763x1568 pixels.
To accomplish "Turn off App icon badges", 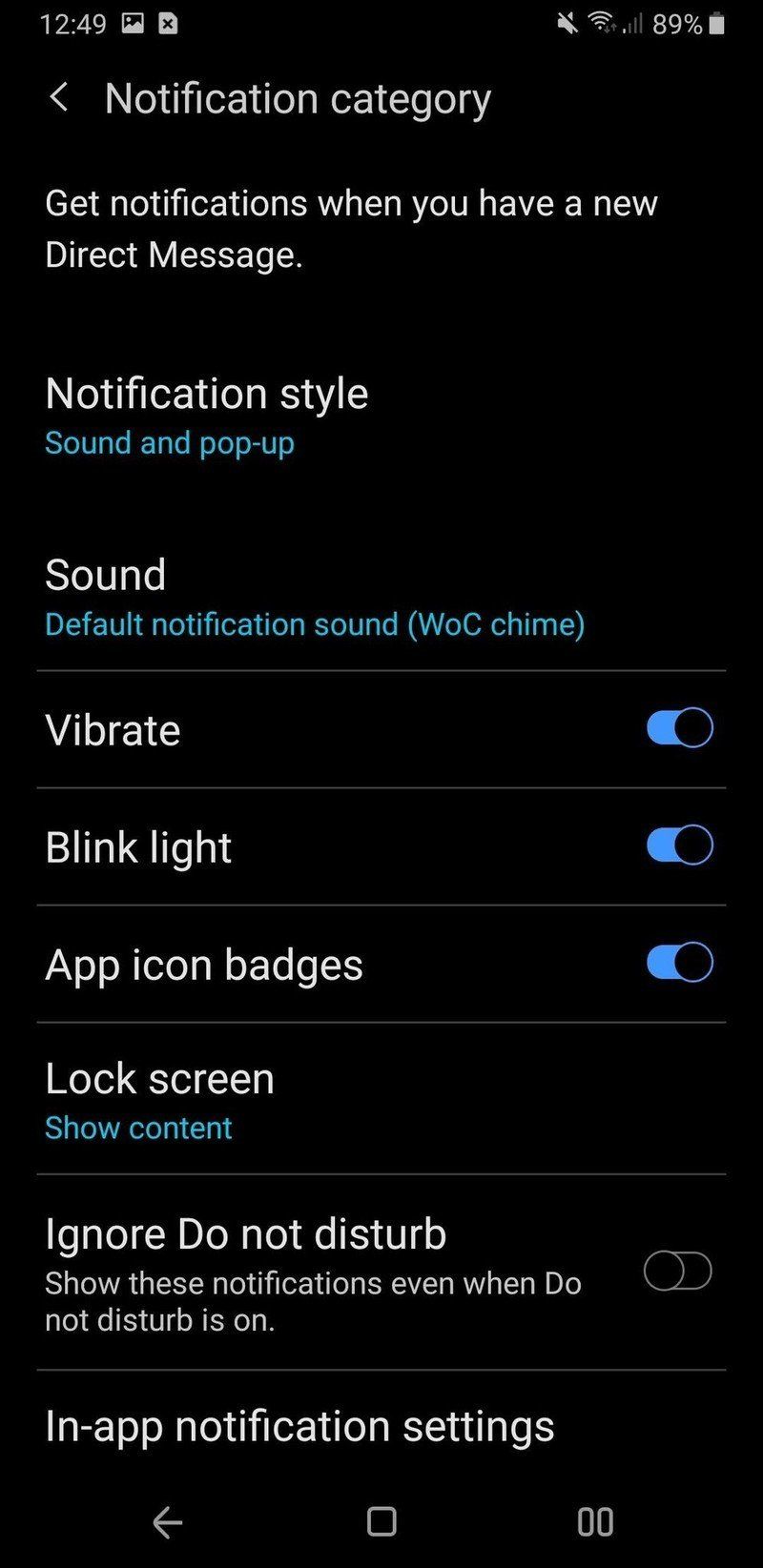I will coord(678,962).
